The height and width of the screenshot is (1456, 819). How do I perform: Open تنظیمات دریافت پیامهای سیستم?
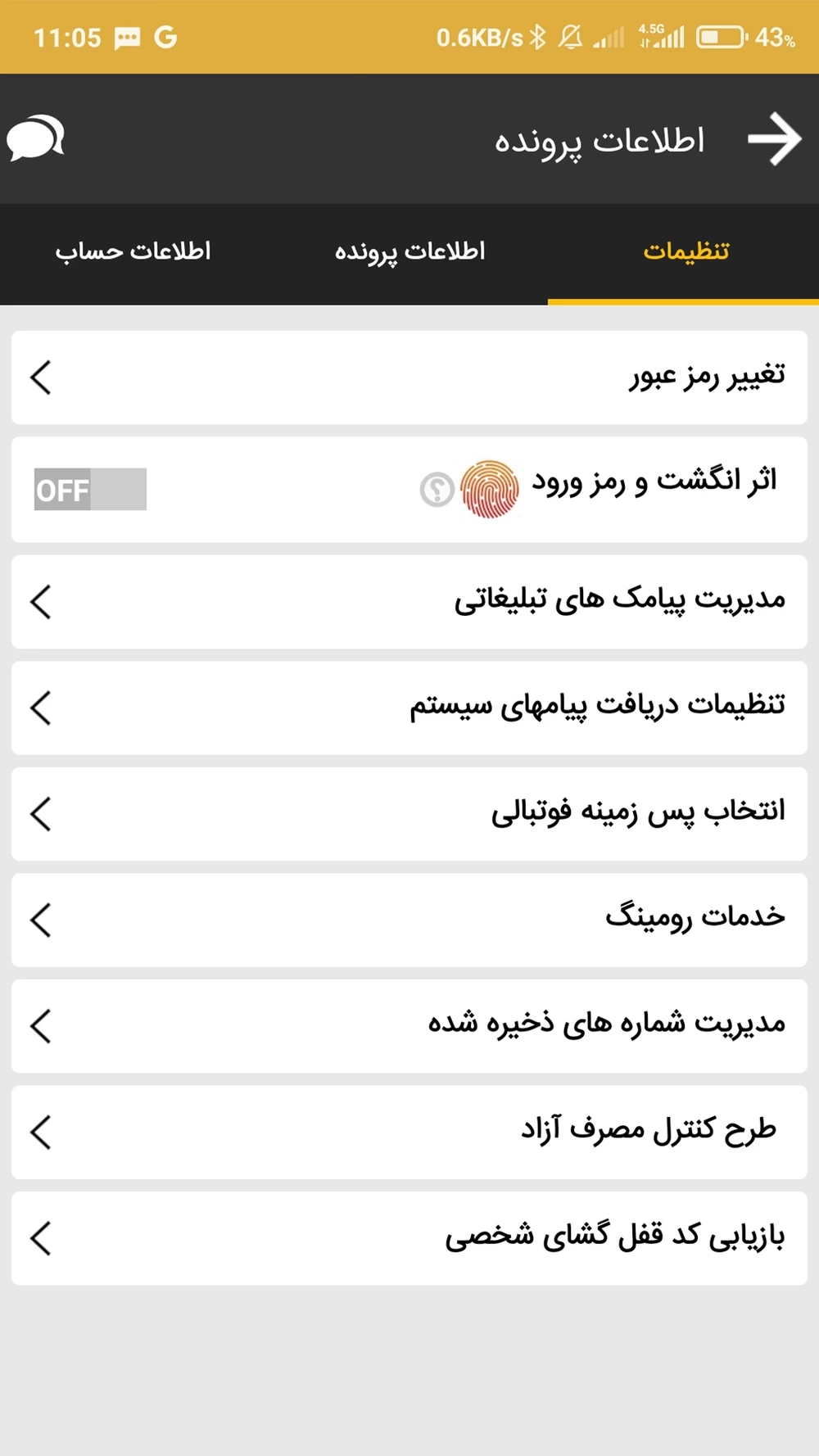point(409,708)
